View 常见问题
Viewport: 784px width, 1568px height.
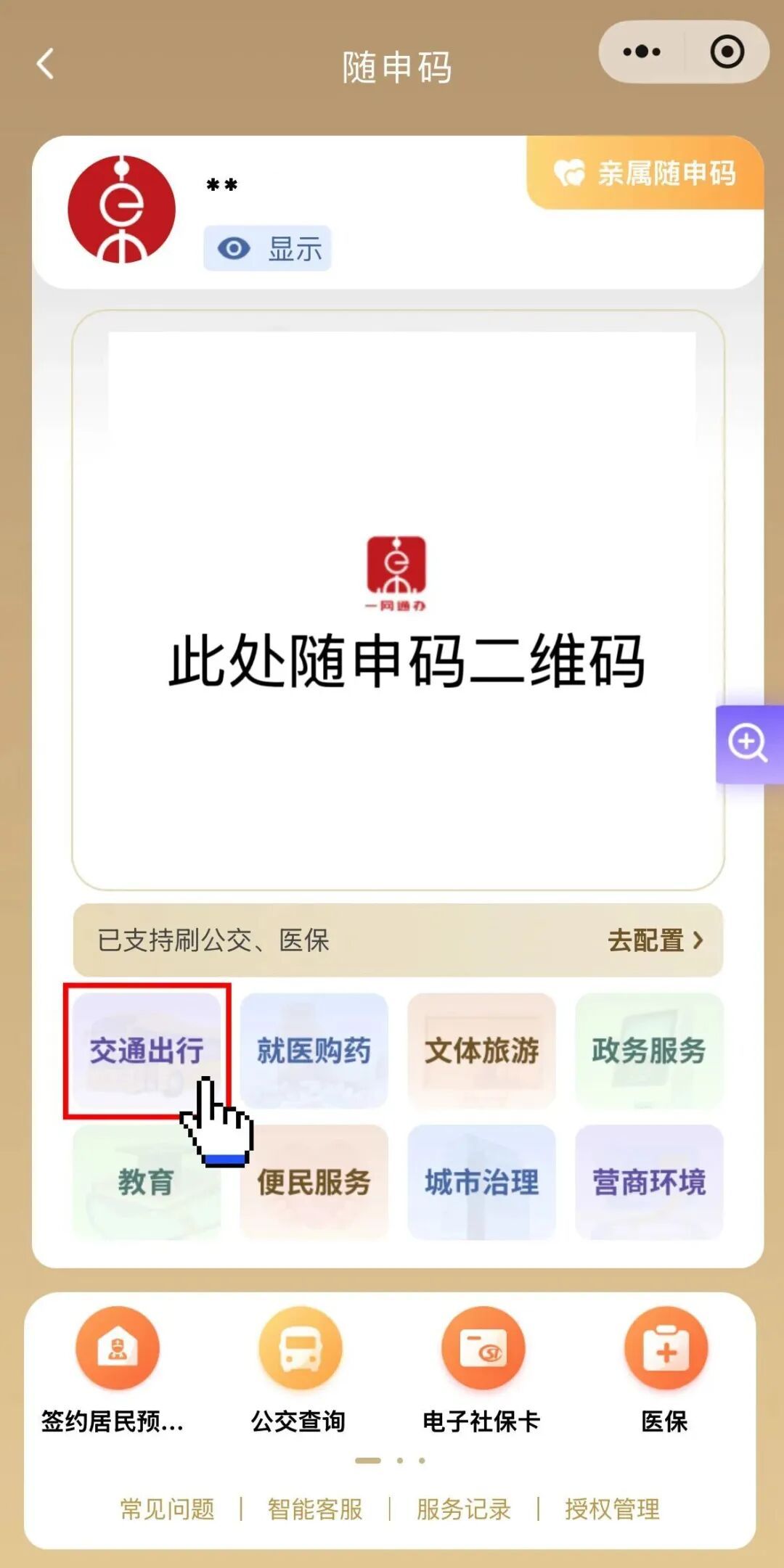click(168, 1509)
